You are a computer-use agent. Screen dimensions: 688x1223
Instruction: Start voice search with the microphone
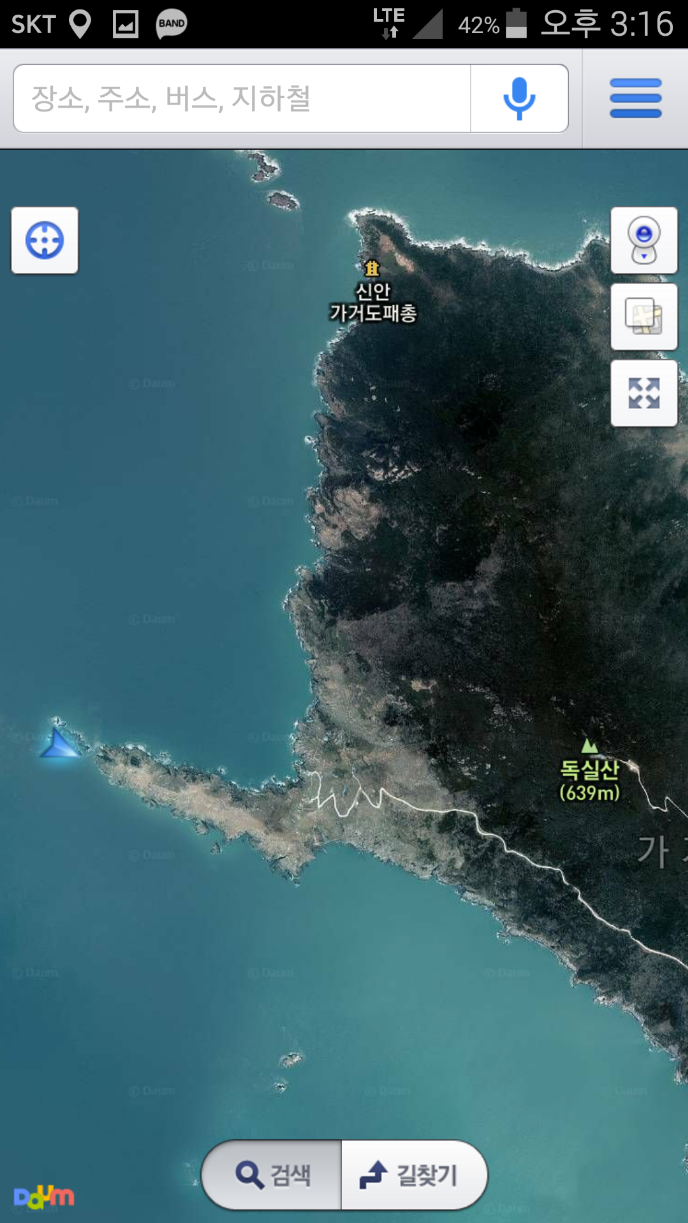tap(519, 98)
